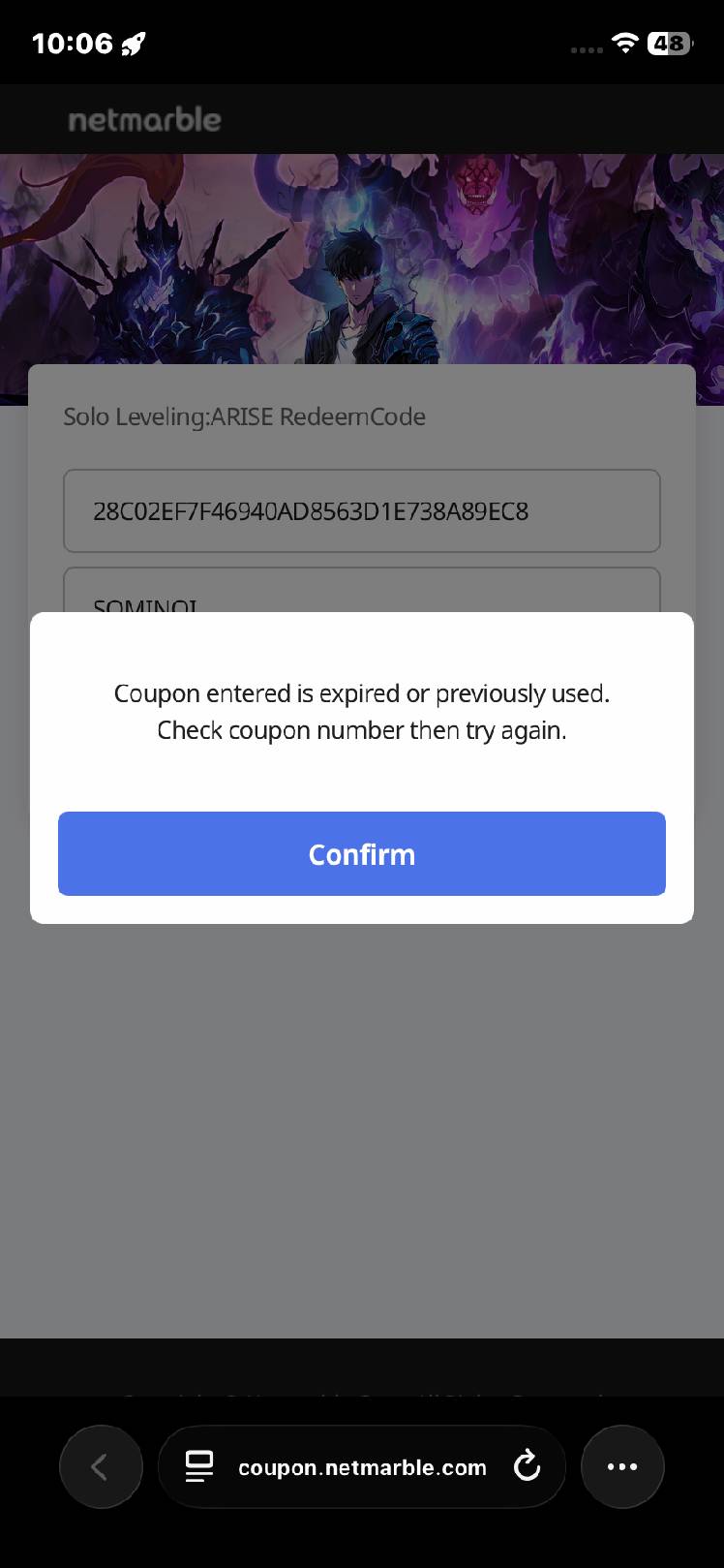Reload the coupon page

coord(527,1467)
